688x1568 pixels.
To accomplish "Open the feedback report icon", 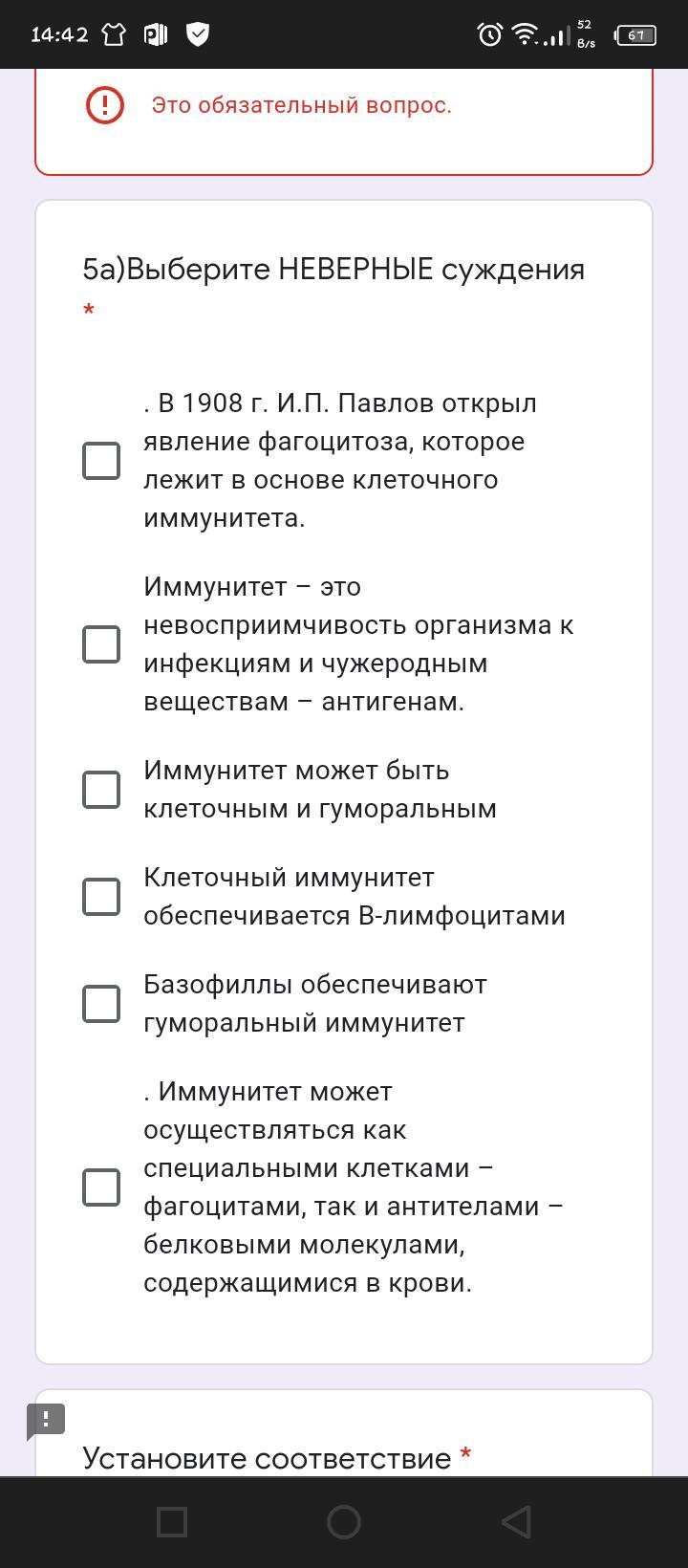I will click(46, 1420).
